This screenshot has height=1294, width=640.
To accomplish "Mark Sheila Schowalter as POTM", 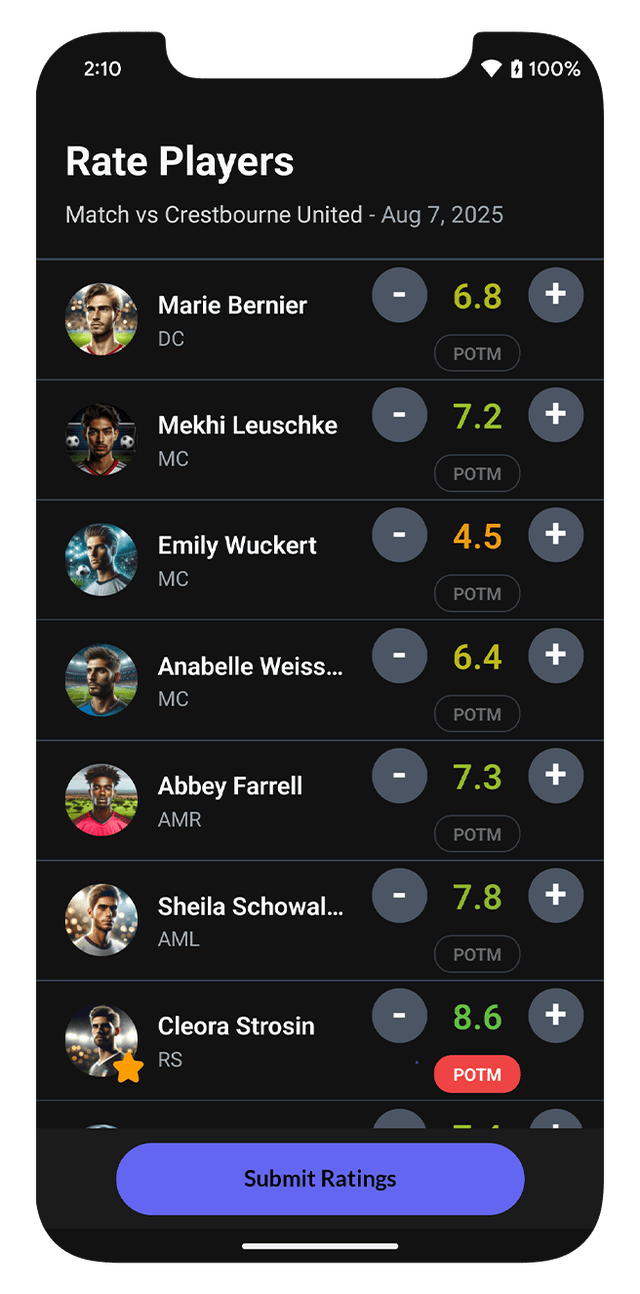I will 477,955.
